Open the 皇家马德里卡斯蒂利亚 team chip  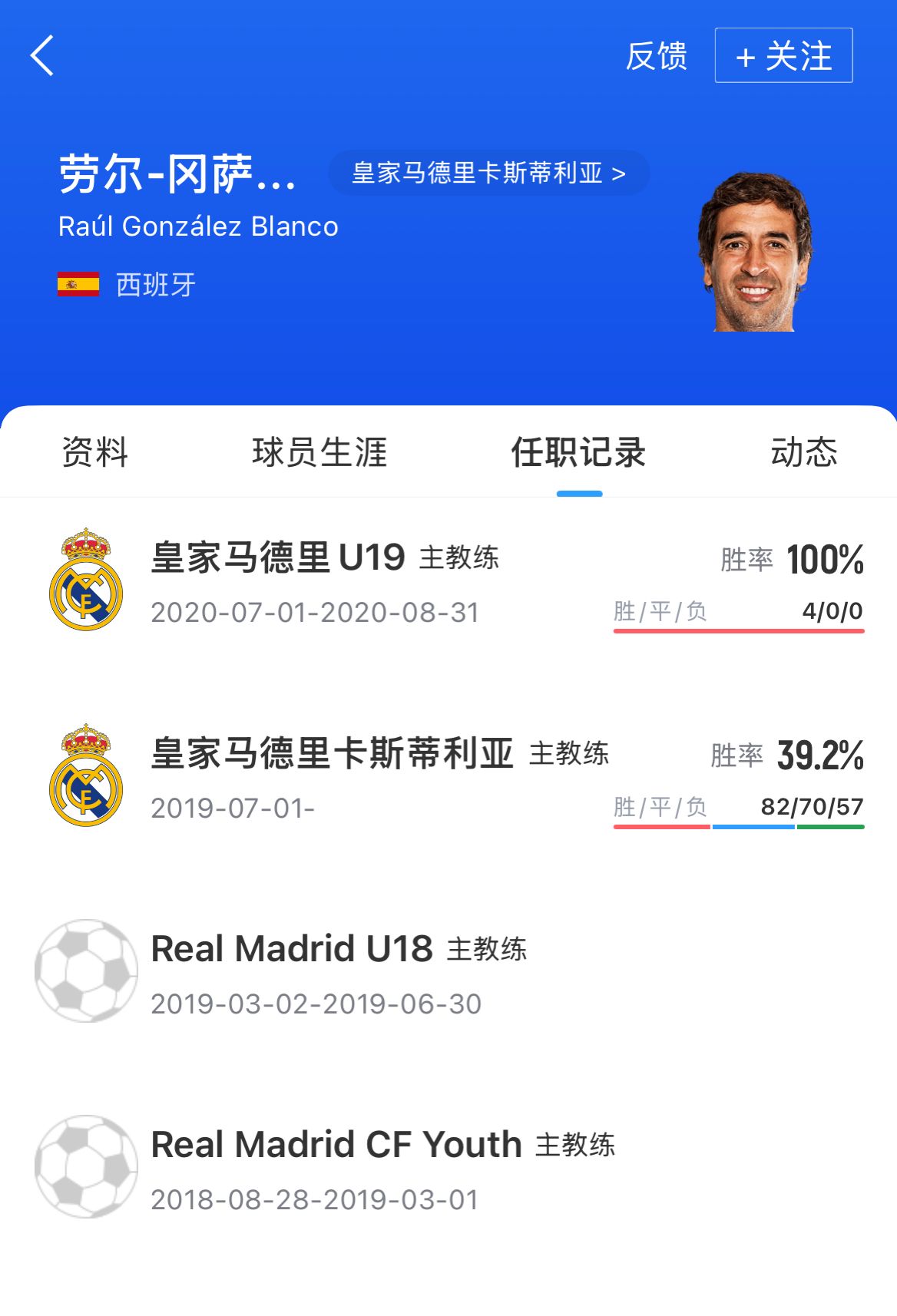point(488,174)
